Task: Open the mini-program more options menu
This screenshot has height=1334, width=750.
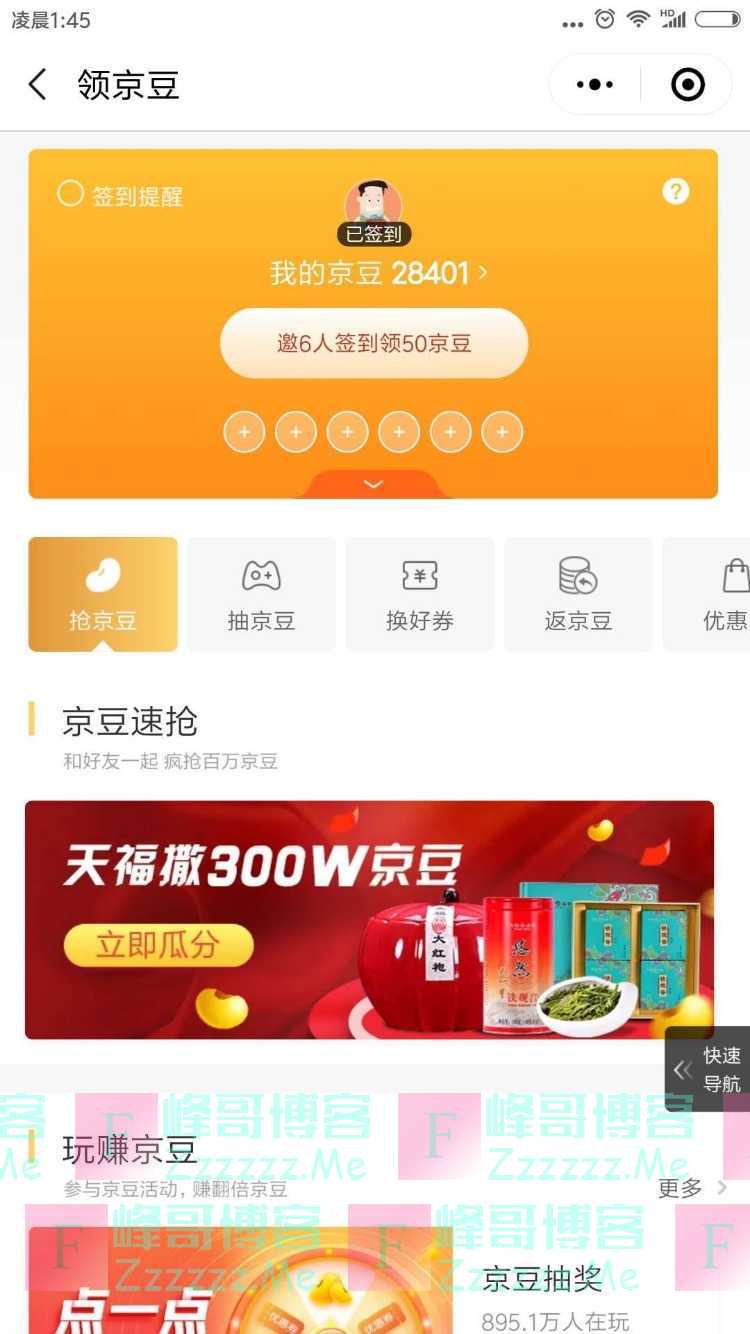Action: click(594, 85)
